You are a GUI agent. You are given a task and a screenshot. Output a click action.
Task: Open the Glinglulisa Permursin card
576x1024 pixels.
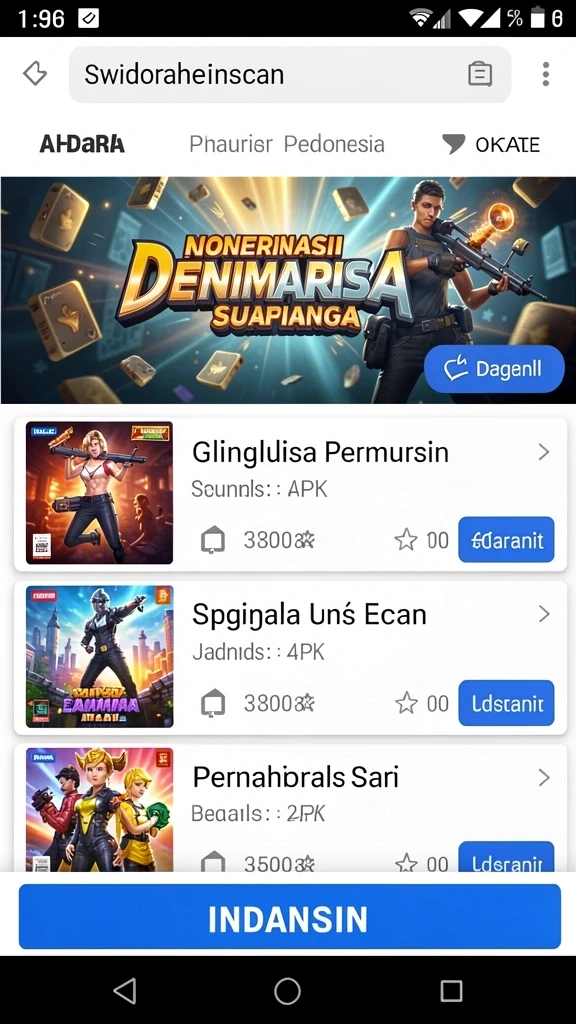point(290,494)
